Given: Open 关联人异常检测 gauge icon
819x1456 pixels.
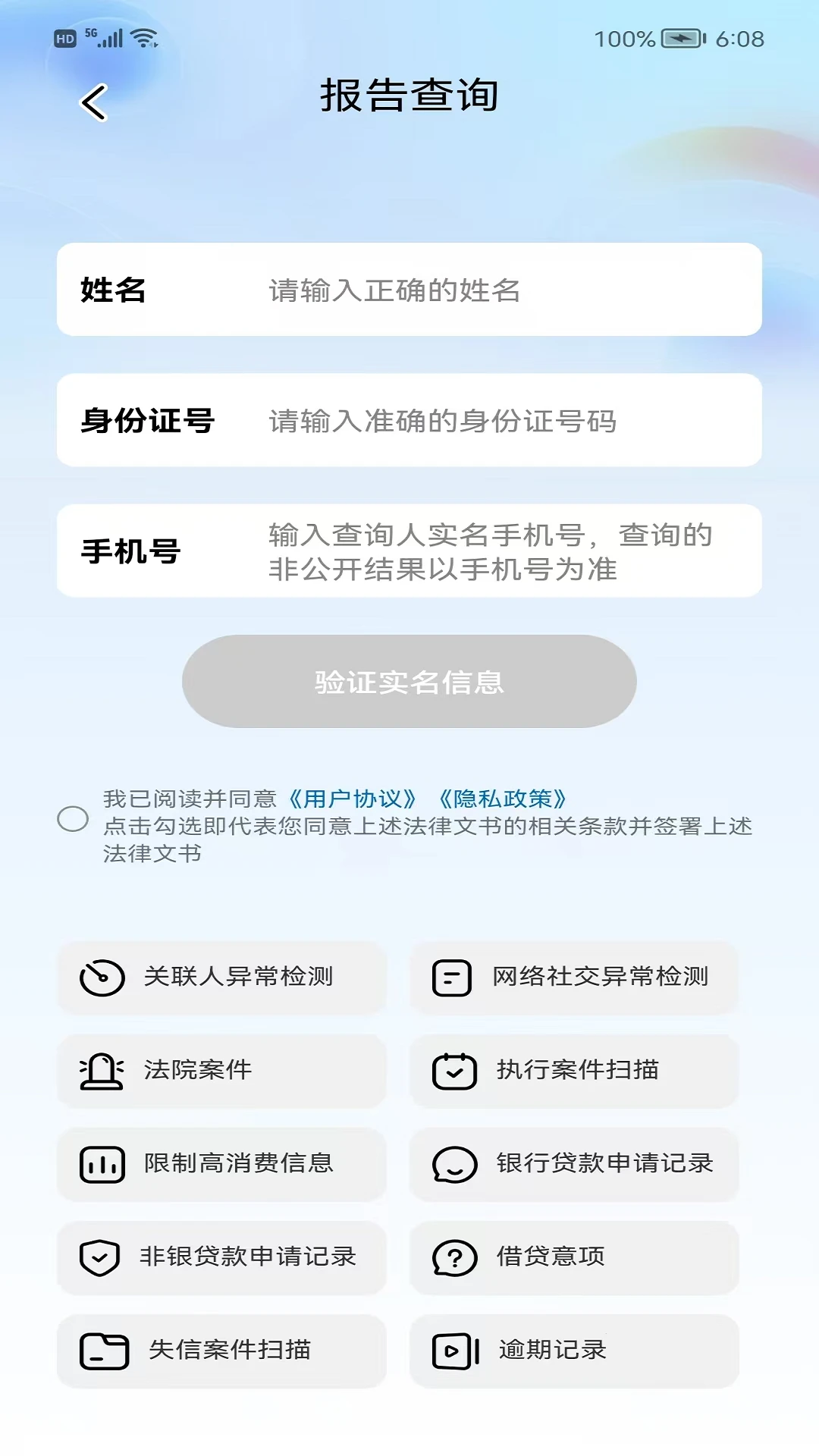Looking at the screenshot, I should [x=102, y=977].
